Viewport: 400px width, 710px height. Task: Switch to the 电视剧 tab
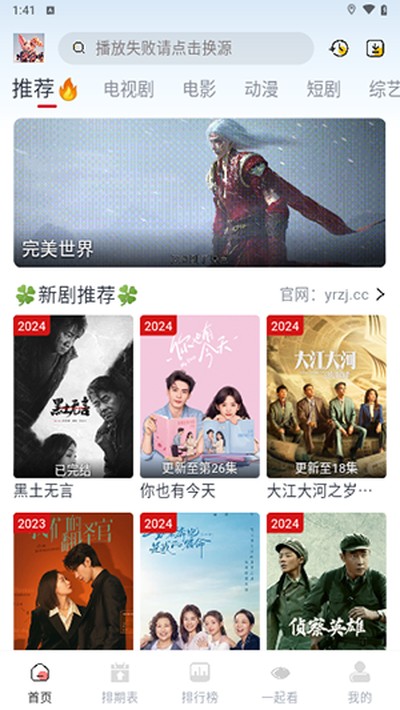[129, 89]
